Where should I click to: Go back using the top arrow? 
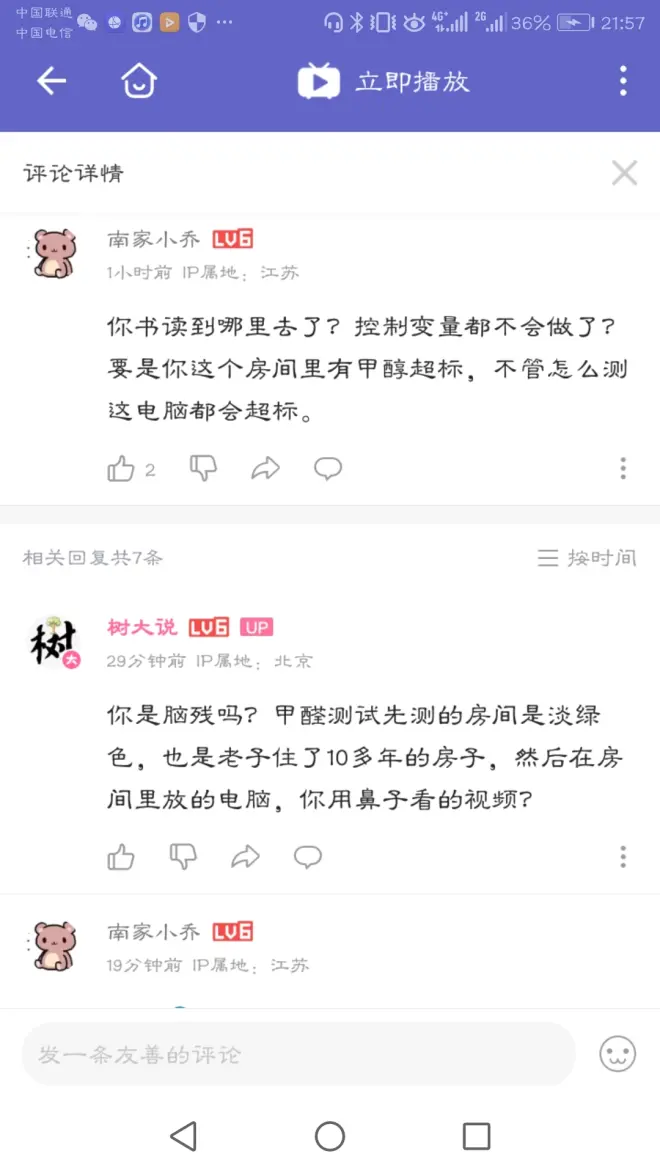51,81
